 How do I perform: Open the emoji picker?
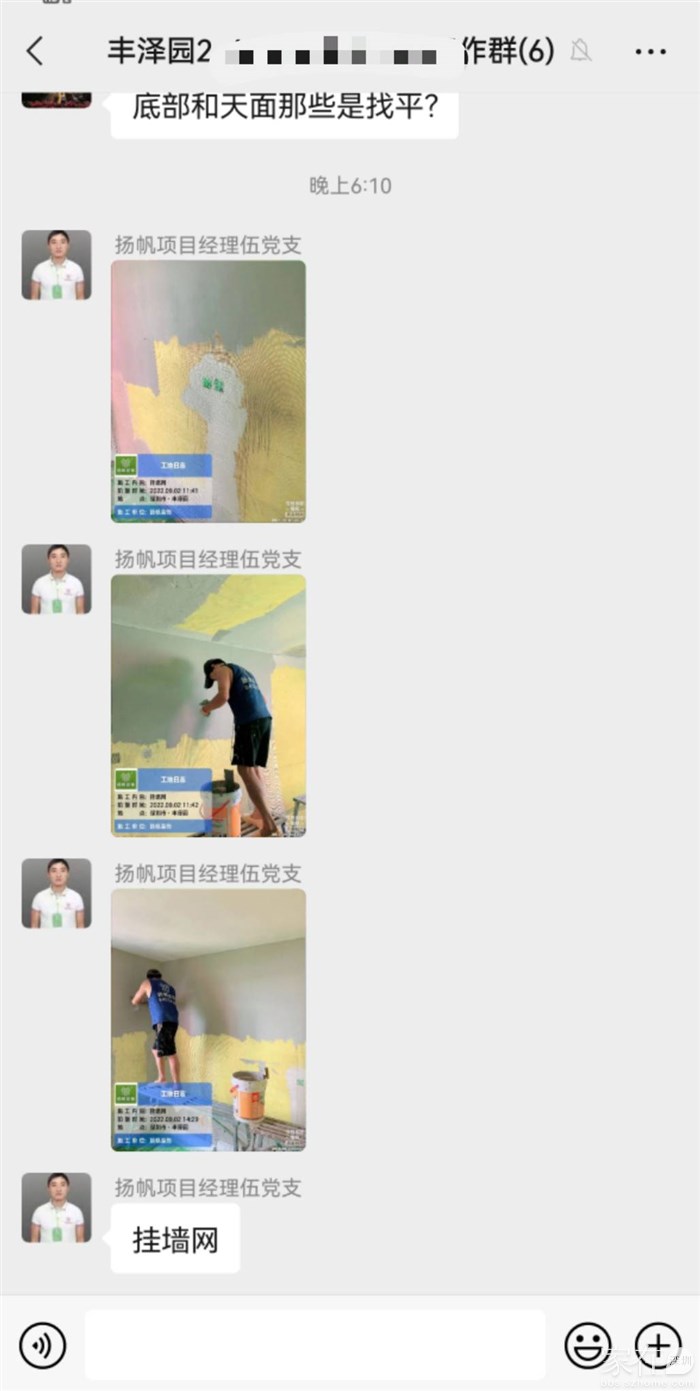pos(587,1345)
